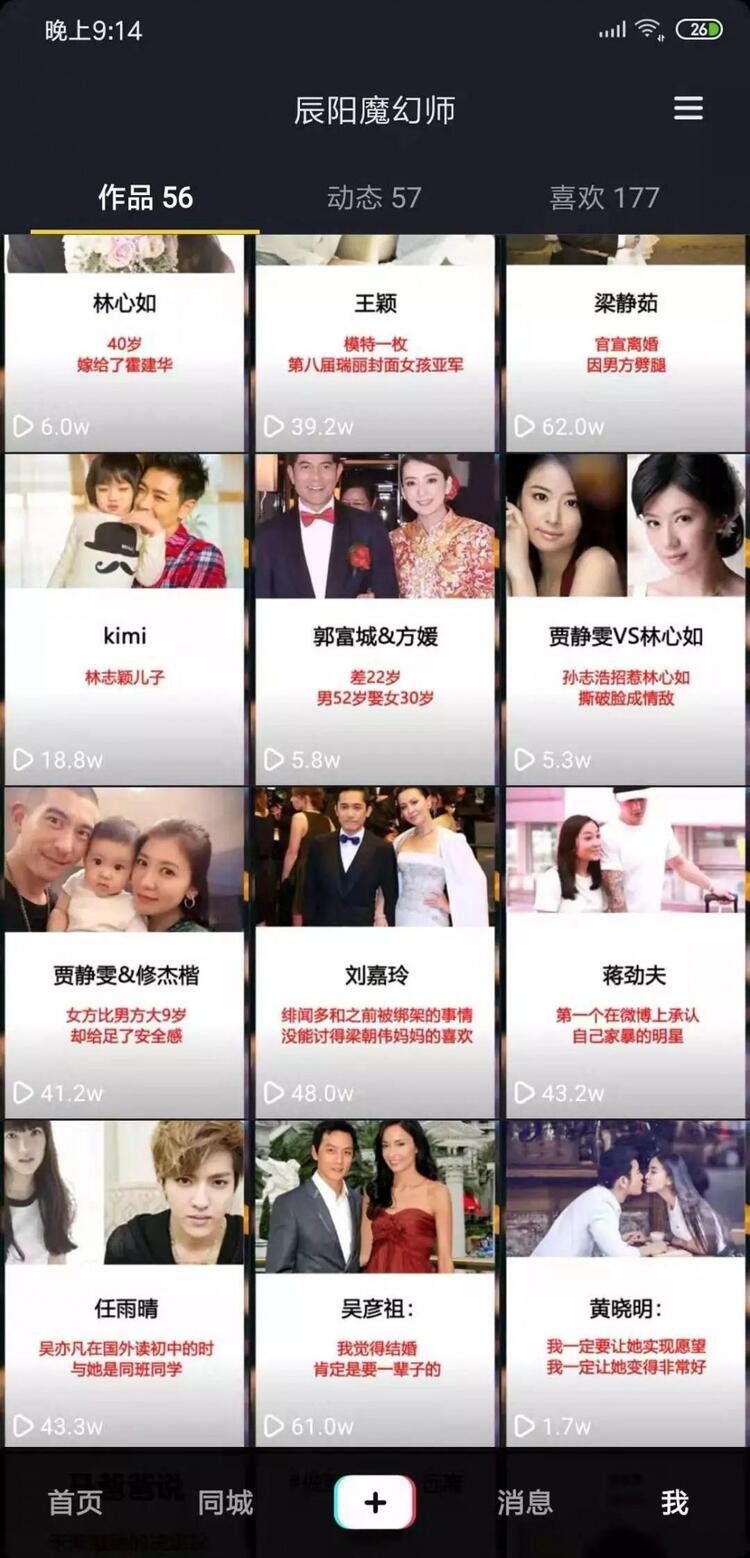Open the 梁静茹 video
This screenshot has height=1558, width=750.
click(626, 340)
